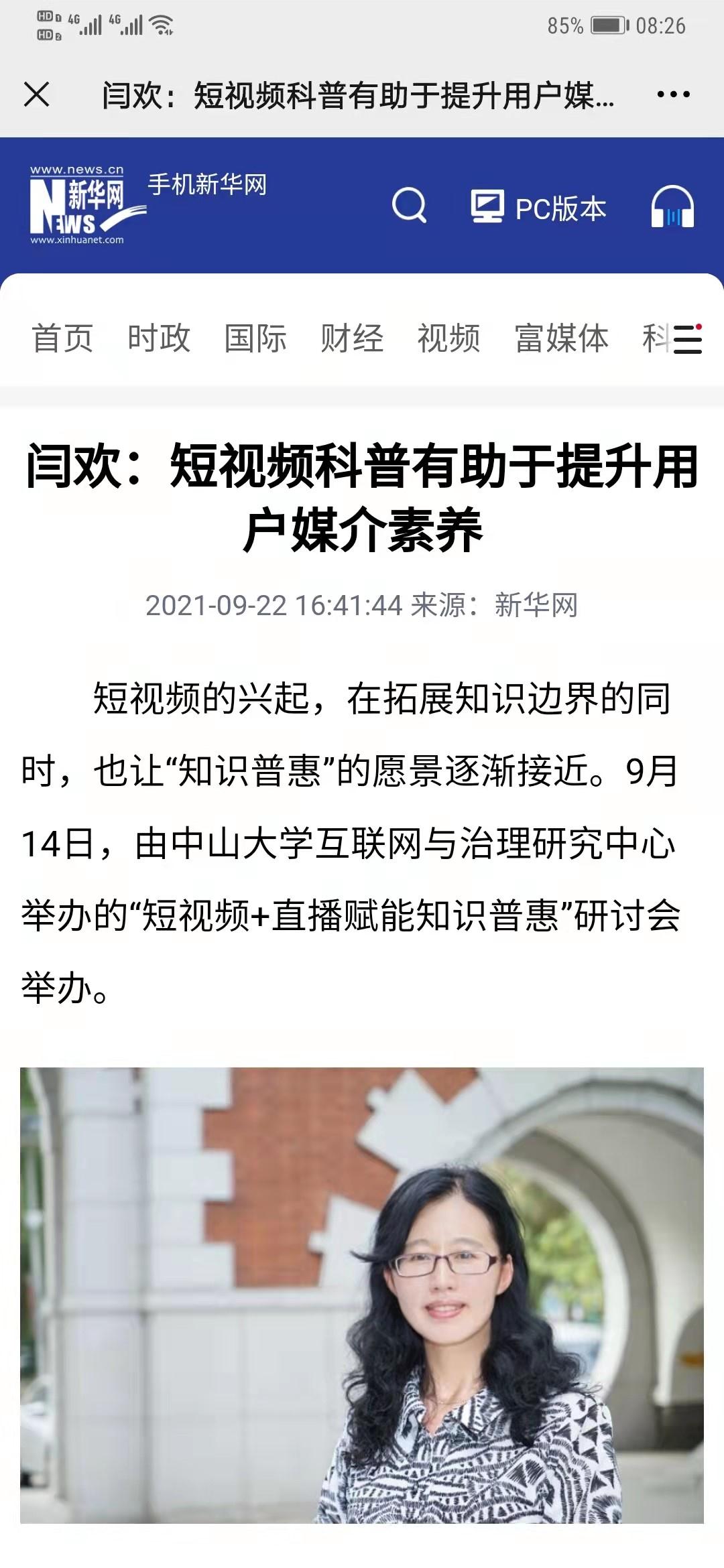Image resolution: width=724 pixels, height=1568 pixels.
Task: Tap the headphones audio icon
Action: pos(672,207)
